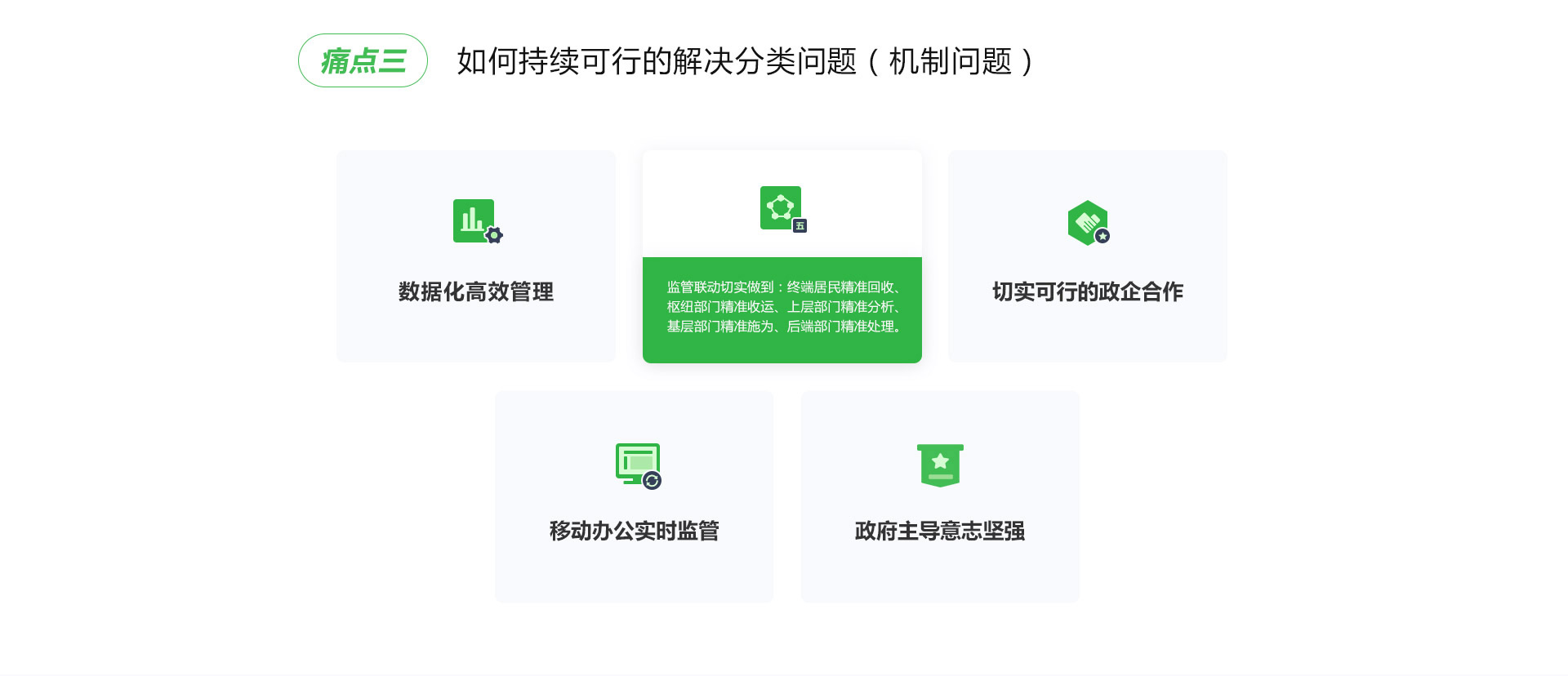View the 政府主导意志坚强 card
1568x676 pixels.
pyautogui.click(x=939, y=496)
